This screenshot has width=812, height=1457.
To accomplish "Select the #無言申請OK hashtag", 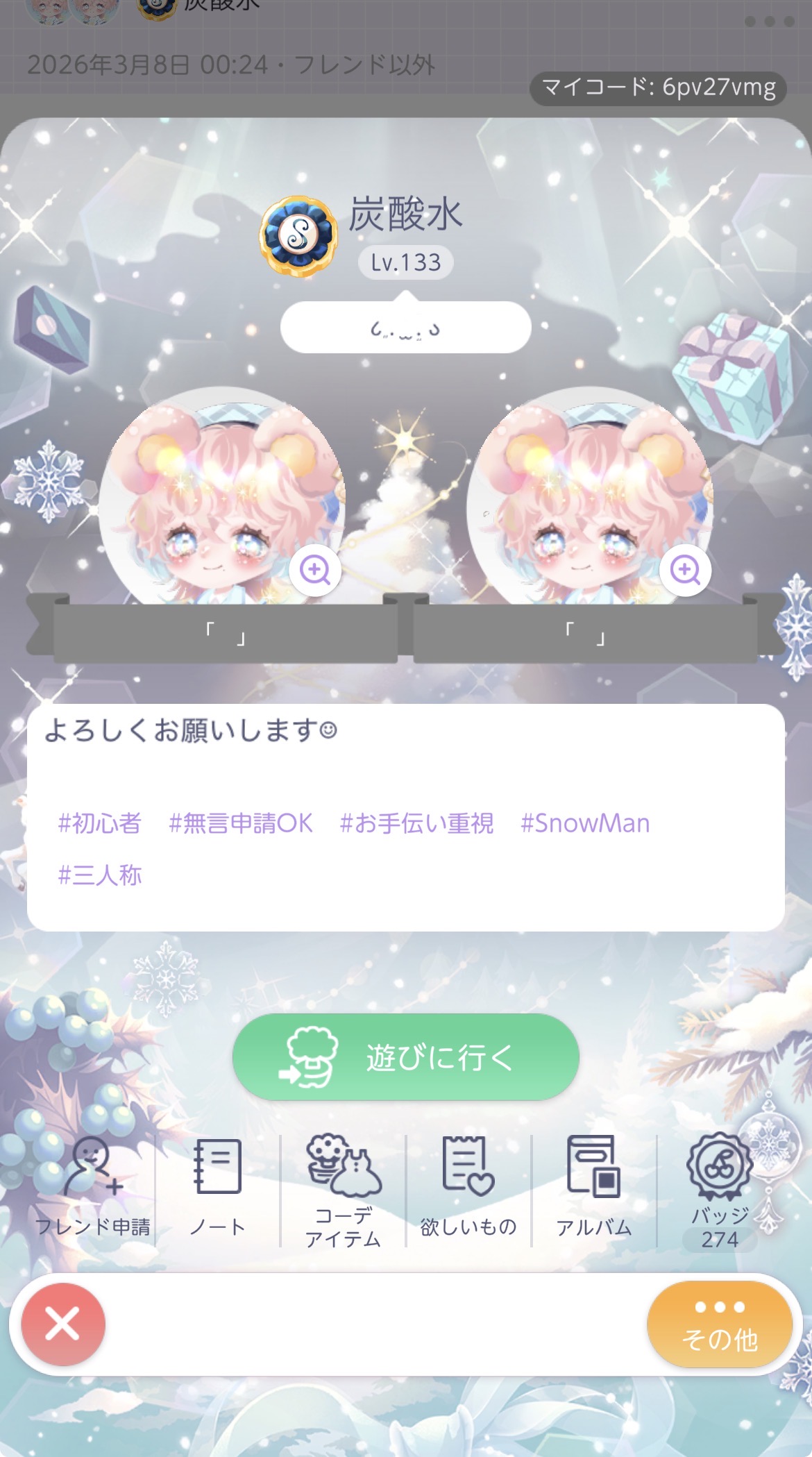I will (241, 823).
